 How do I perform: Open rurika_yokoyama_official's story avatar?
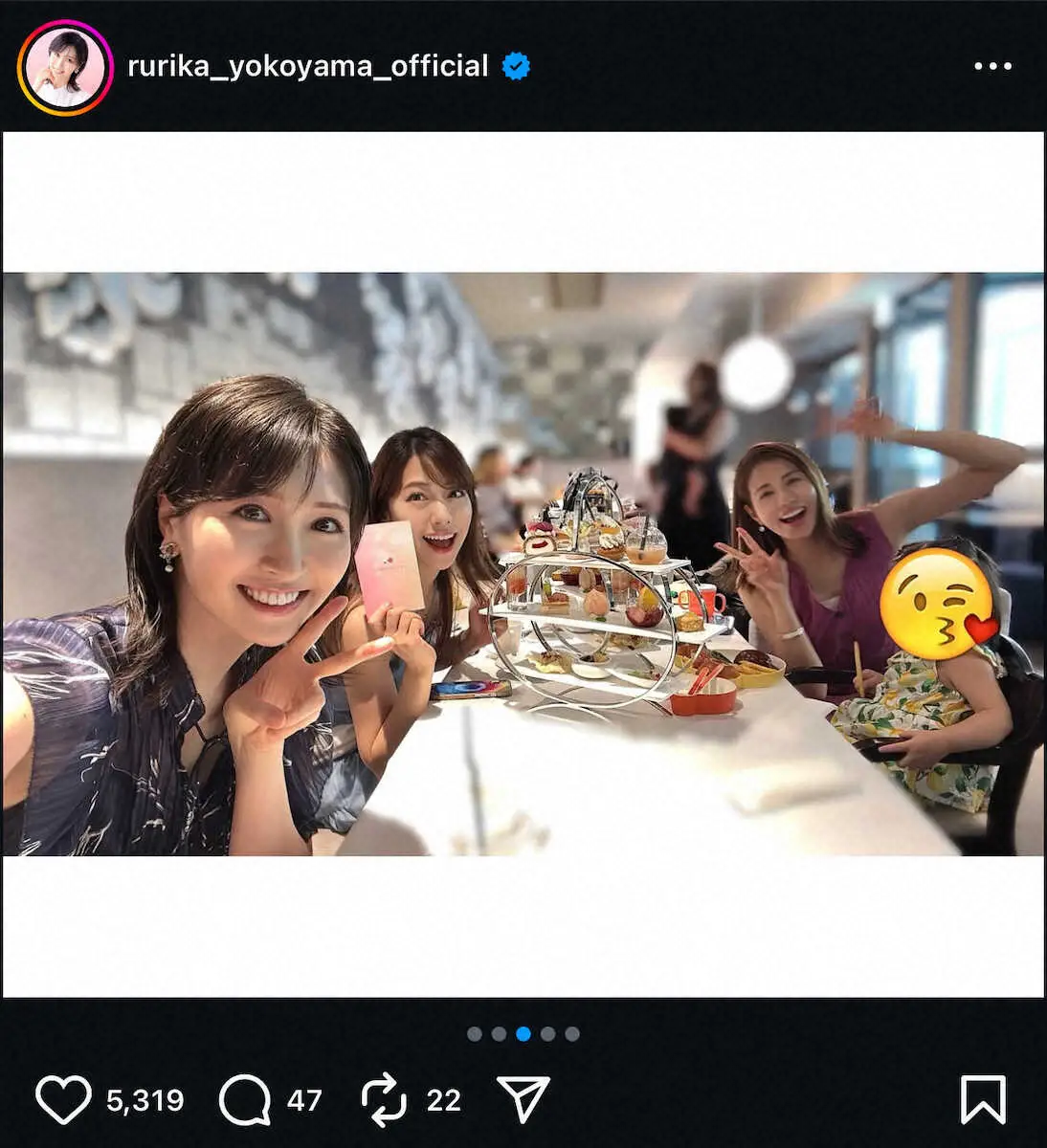[65, 67]
